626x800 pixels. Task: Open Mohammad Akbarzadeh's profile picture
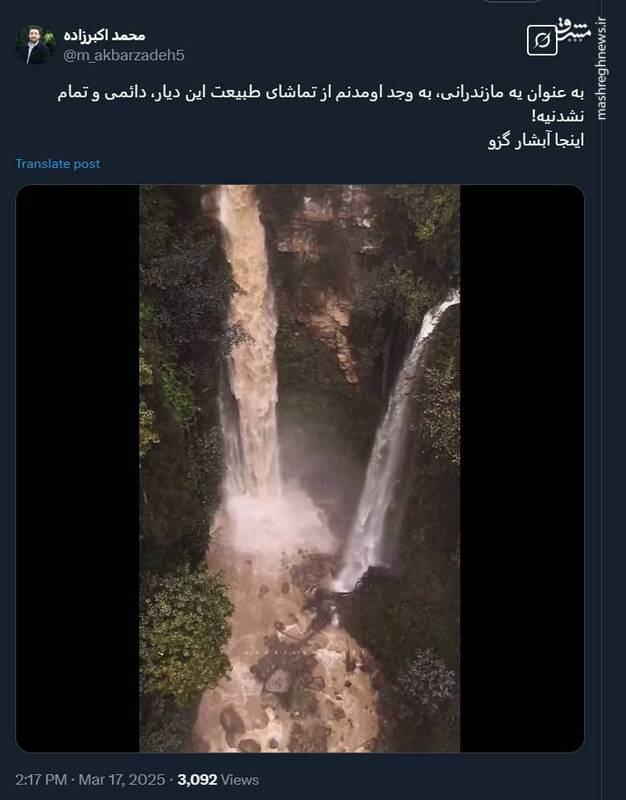pos(35,44)
